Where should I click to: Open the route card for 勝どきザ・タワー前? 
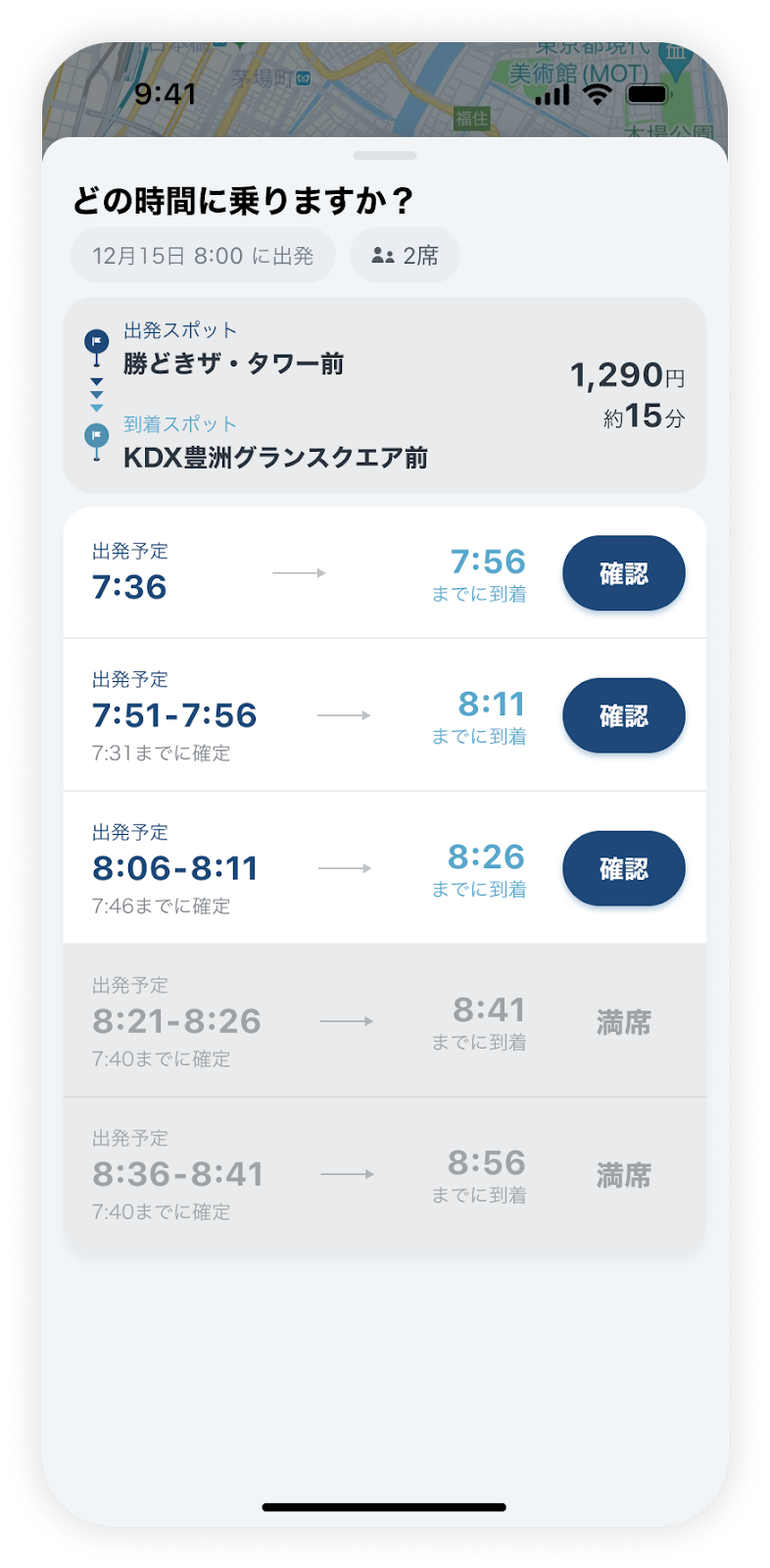(x=384, y=395)
